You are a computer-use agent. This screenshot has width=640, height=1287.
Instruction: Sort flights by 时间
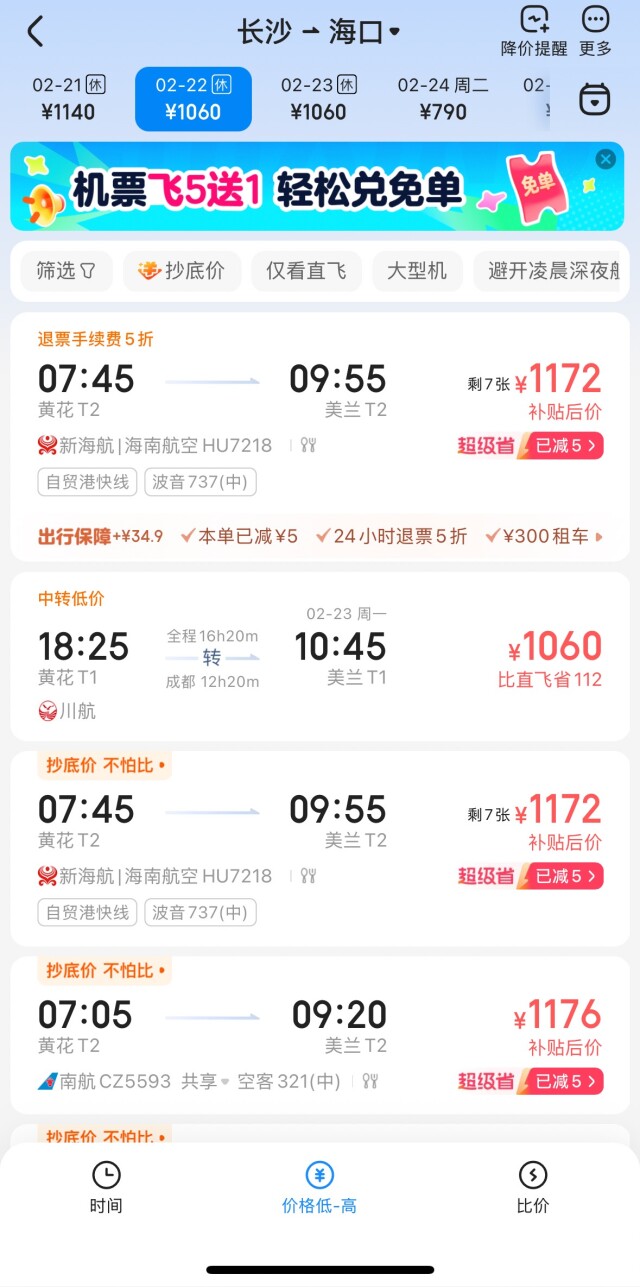click(106, 1187)
